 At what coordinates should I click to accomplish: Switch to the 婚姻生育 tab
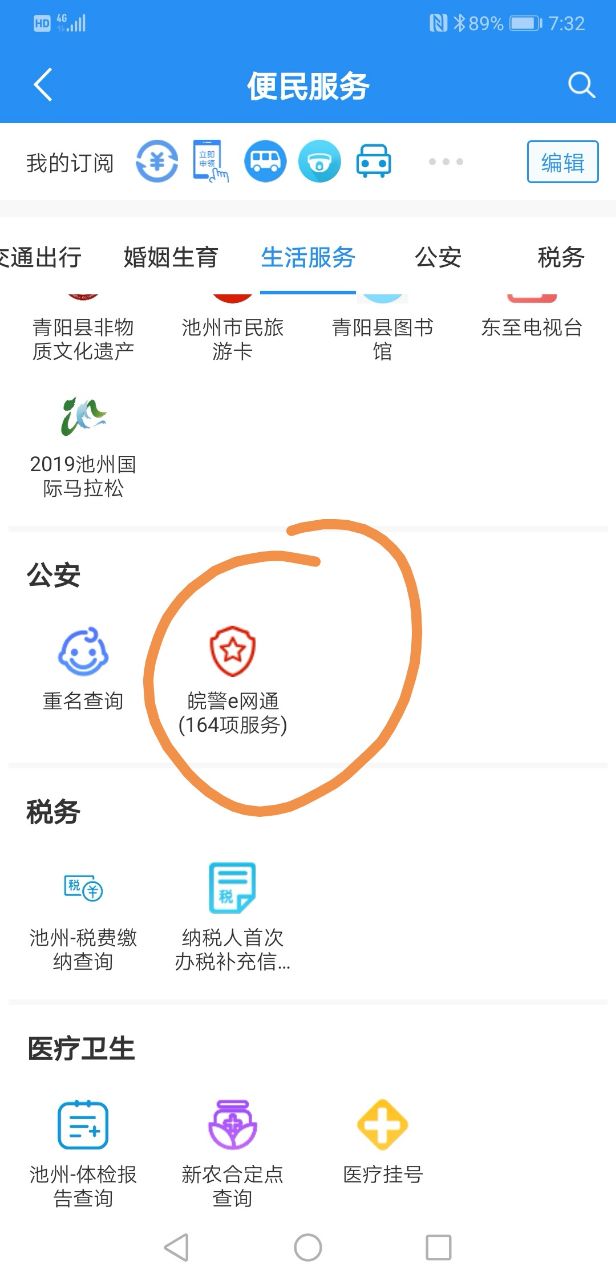[x=171, y=258]
